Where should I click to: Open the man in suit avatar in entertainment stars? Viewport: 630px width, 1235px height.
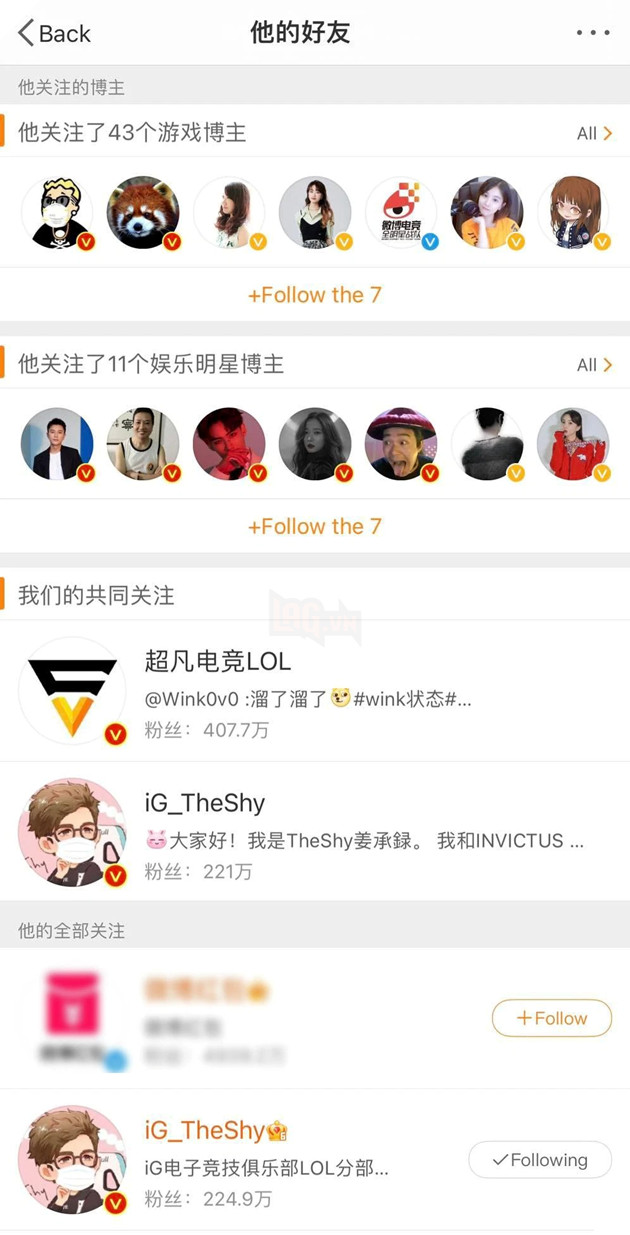pos(57,444)
